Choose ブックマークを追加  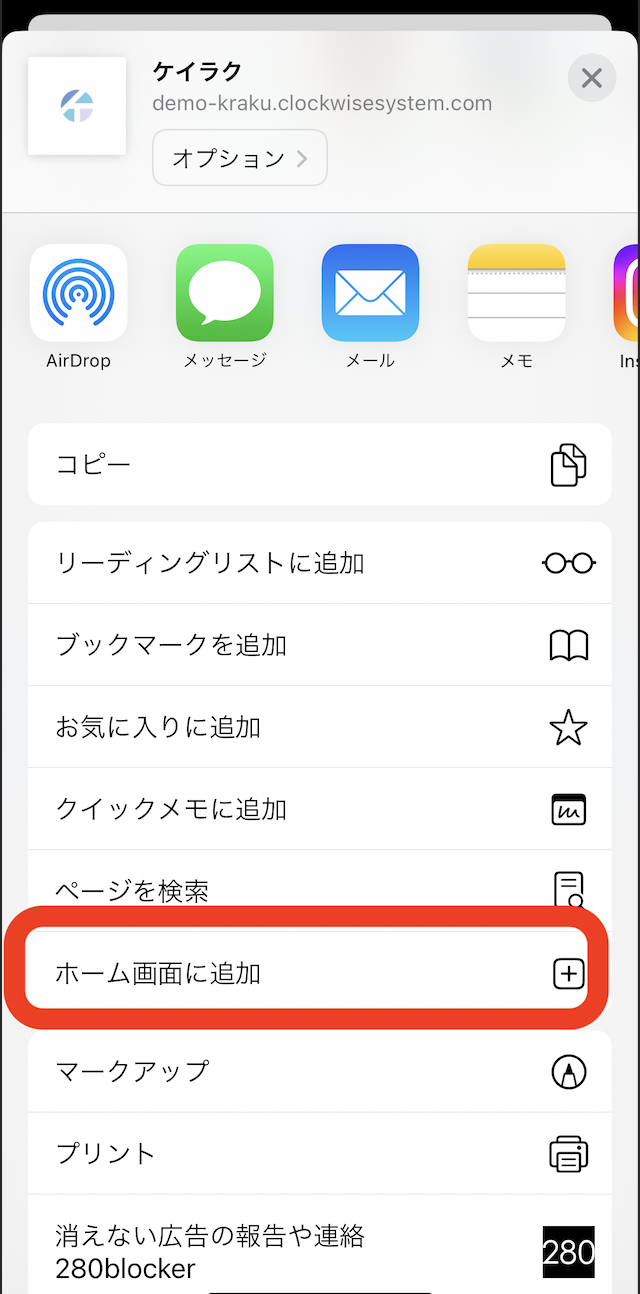[319, 645]
